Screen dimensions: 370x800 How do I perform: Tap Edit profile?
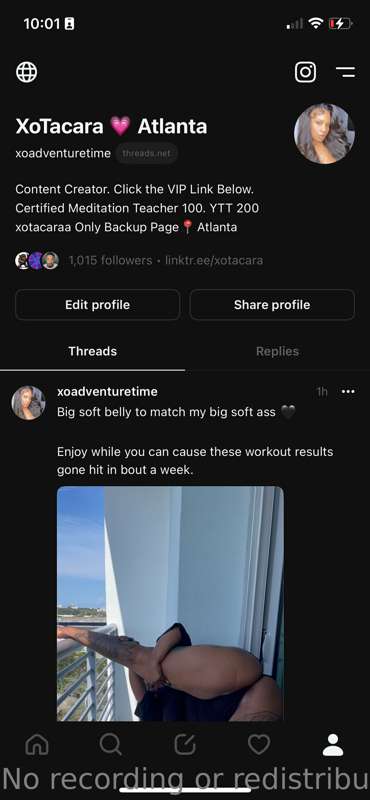click(x=97, y=305)
